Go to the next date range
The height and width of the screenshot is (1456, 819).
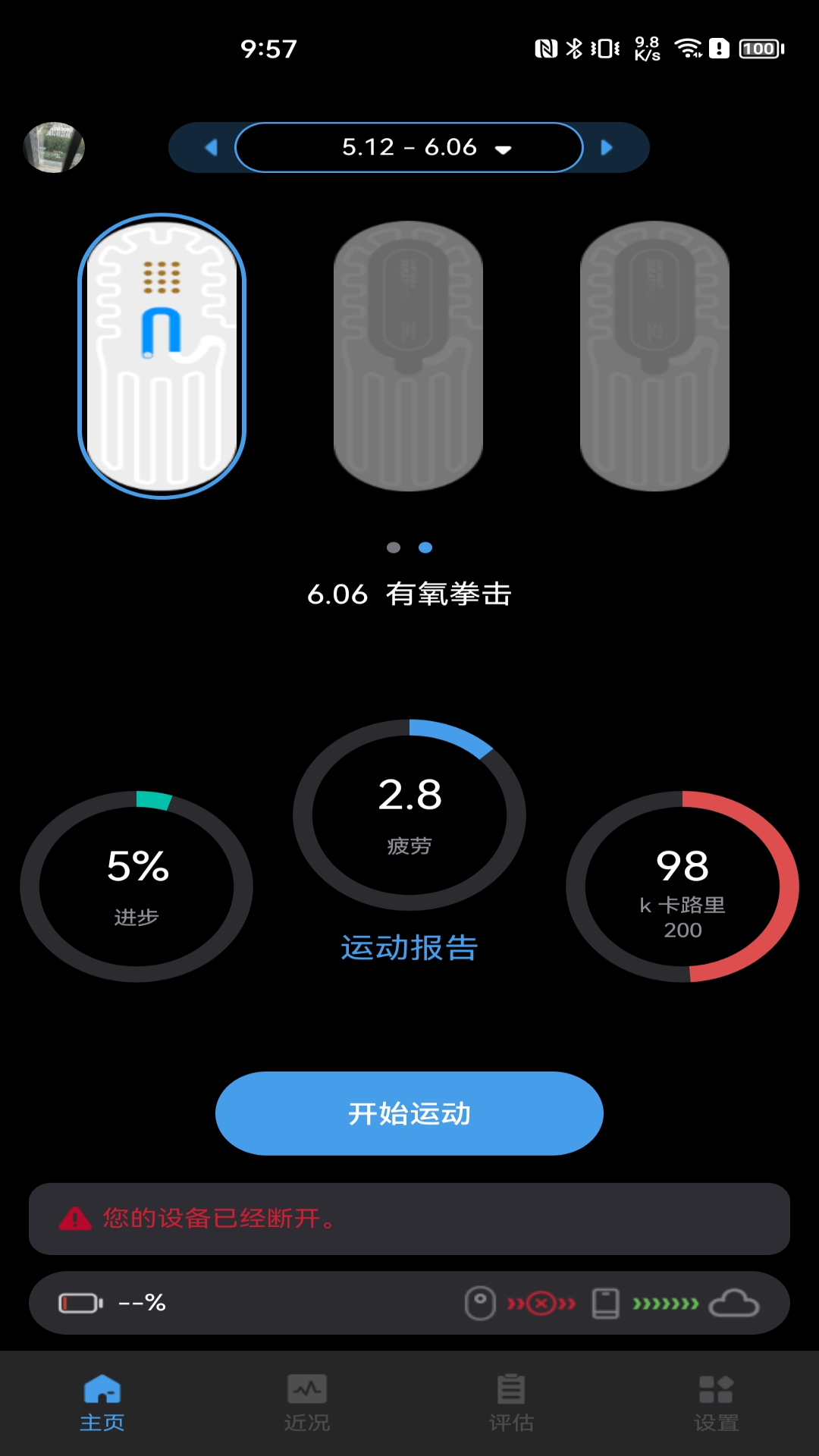point(607,147)
